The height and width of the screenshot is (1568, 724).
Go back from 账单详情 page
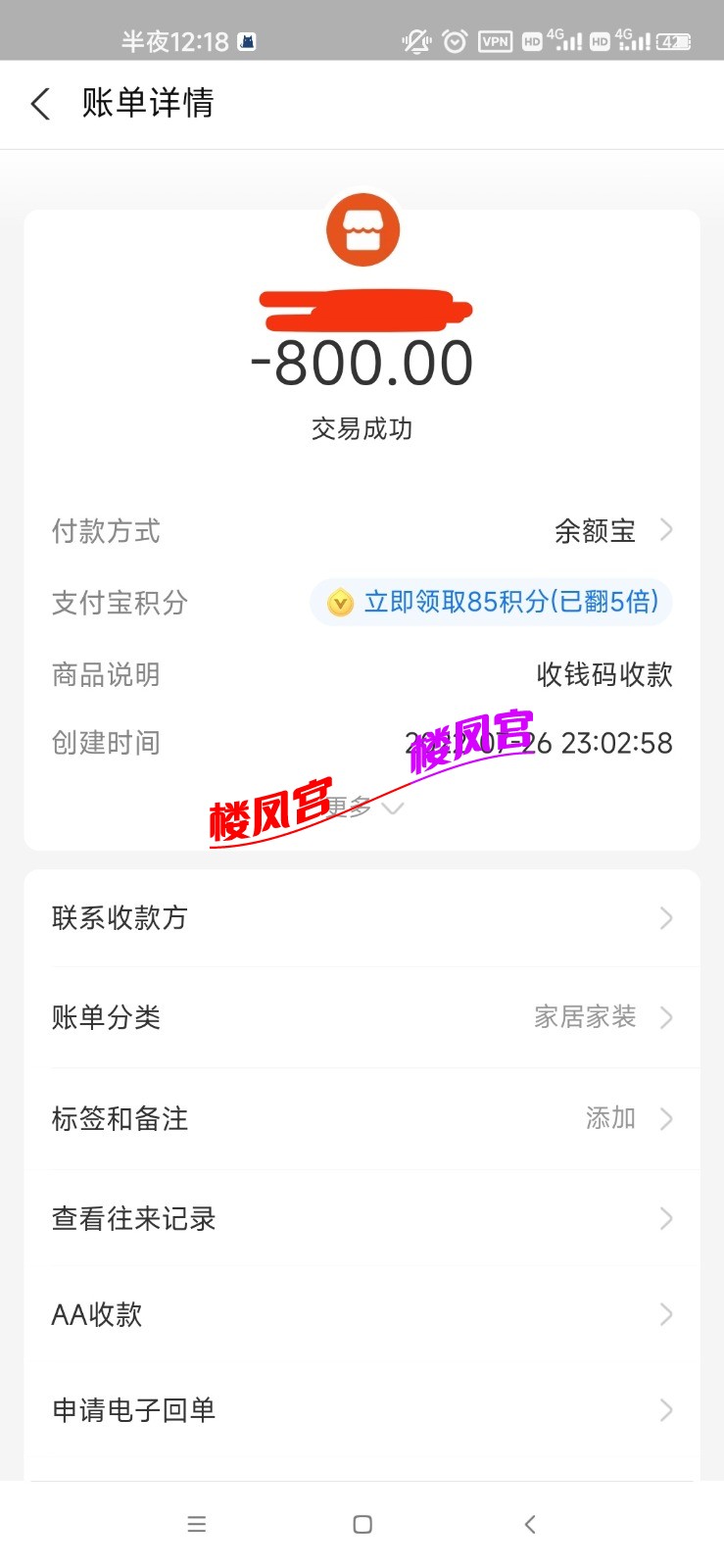pyautogui.click(x=41, y=104)
